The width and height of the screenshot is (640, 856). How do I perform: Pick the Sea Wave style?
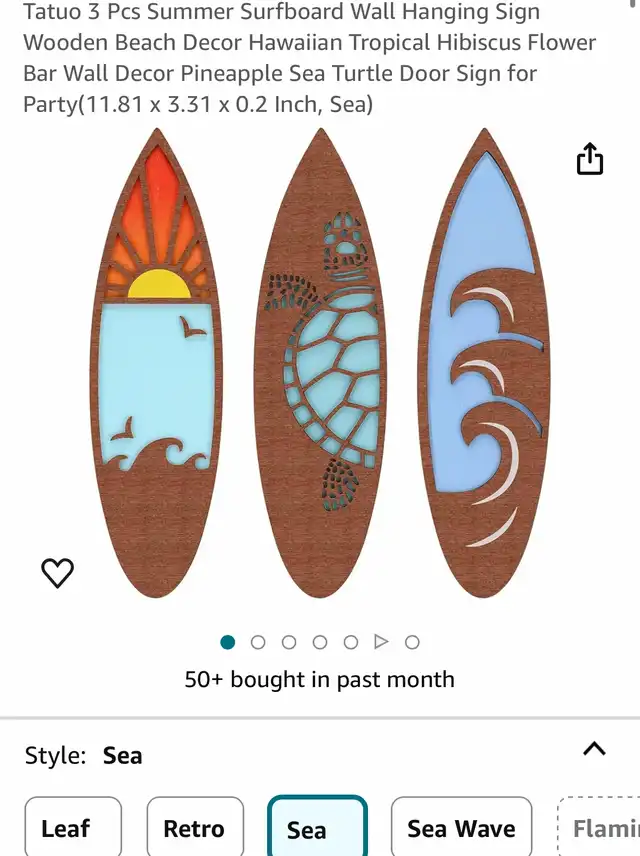click(x=461, y=828)
